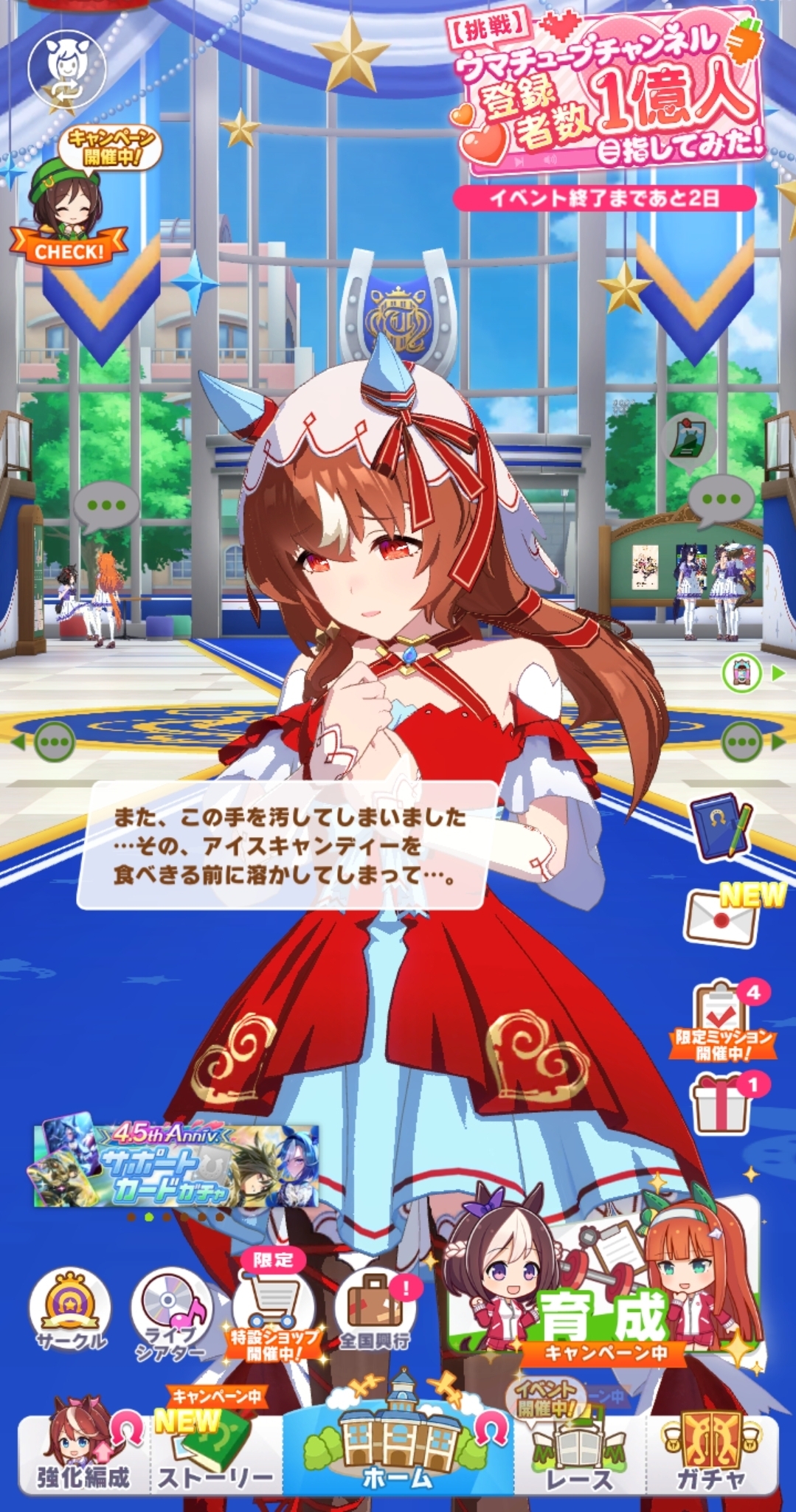Switch to the レース tab
Screen dimensions: 796x1512
(579, 1451)
